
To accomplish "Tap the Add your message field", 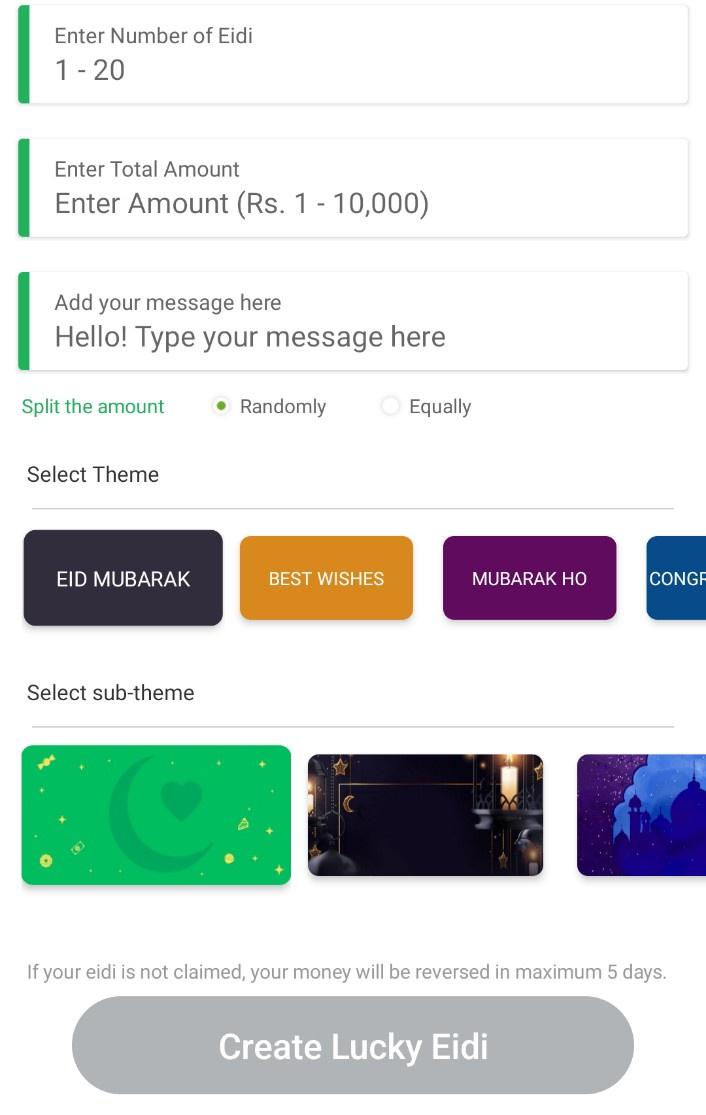I will pyautogui.click(x=353, y=321).
